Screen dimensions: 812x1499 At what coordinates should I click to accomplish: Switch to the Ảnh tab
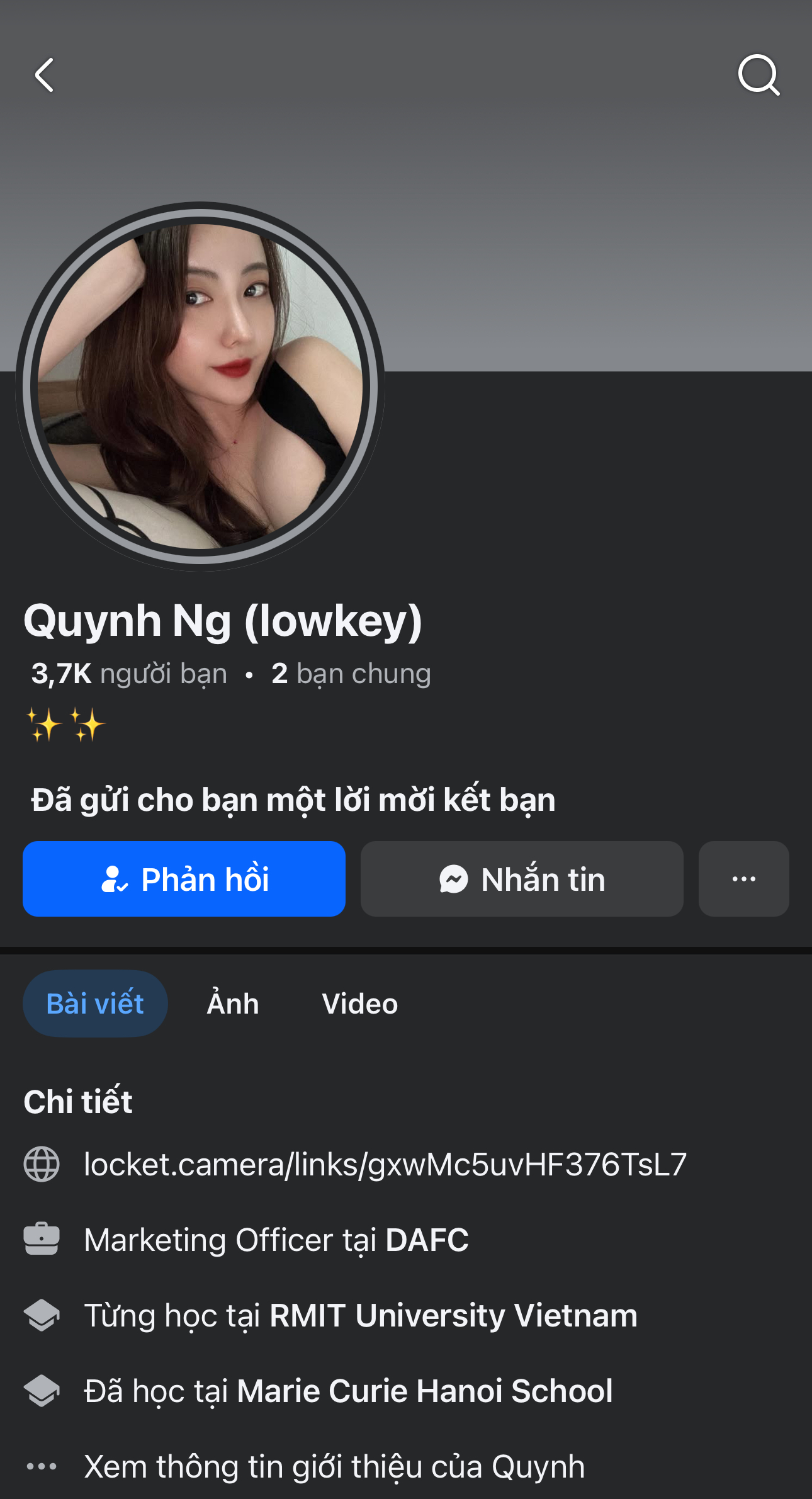pos(233,1004)
